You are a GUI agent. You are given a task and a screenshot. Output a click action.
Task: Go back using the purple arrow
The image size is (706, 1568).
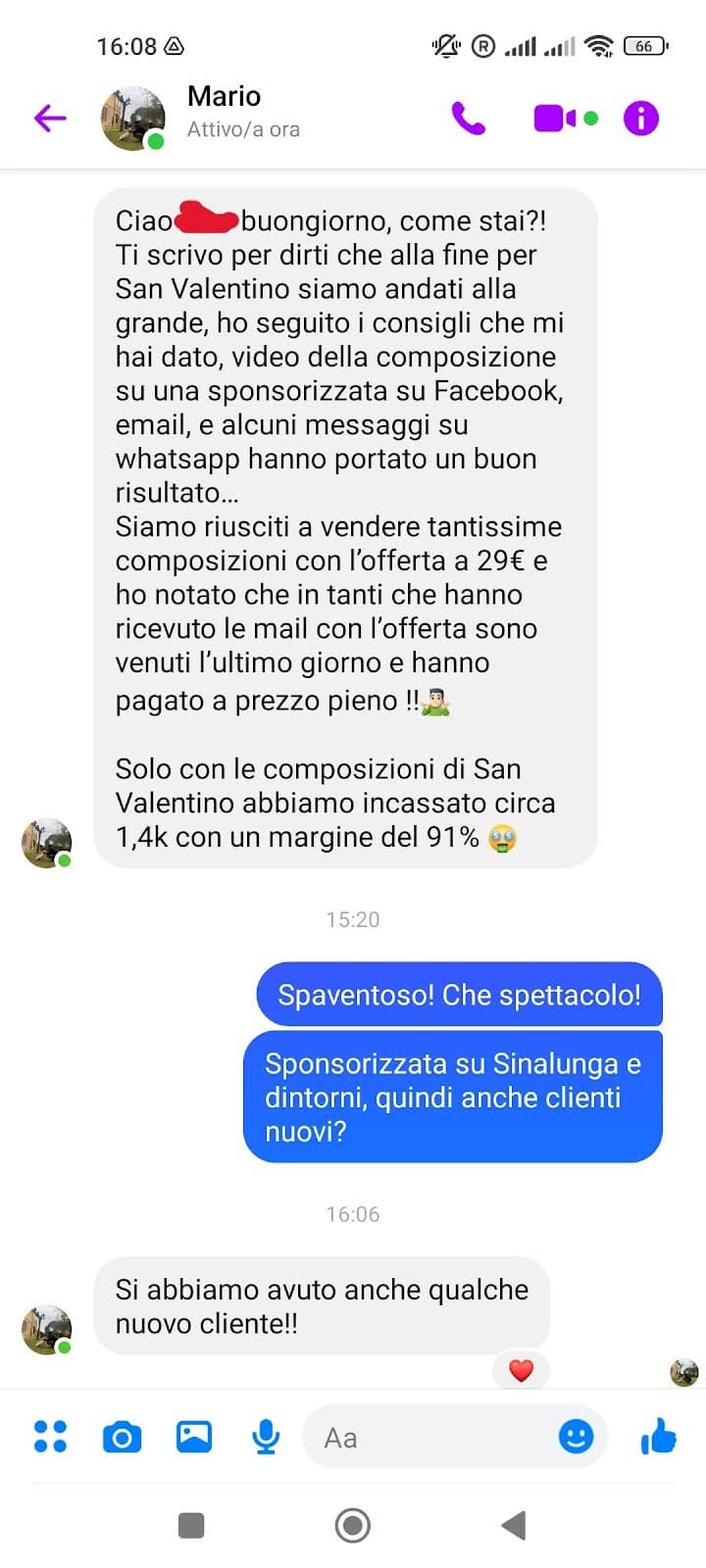tap(50, 119)
